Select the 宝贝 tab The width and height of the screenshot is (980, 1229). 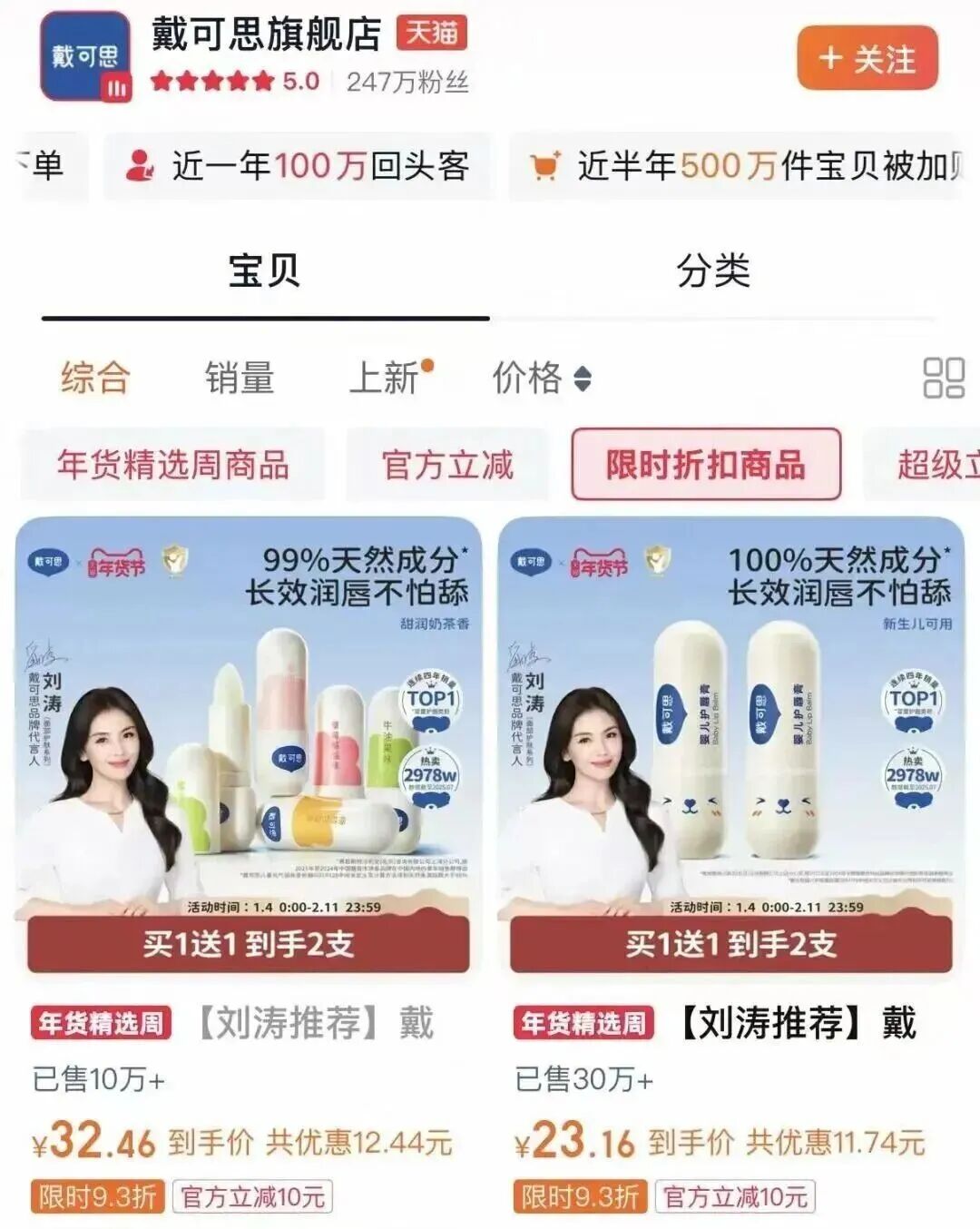[x=264, y=270]
